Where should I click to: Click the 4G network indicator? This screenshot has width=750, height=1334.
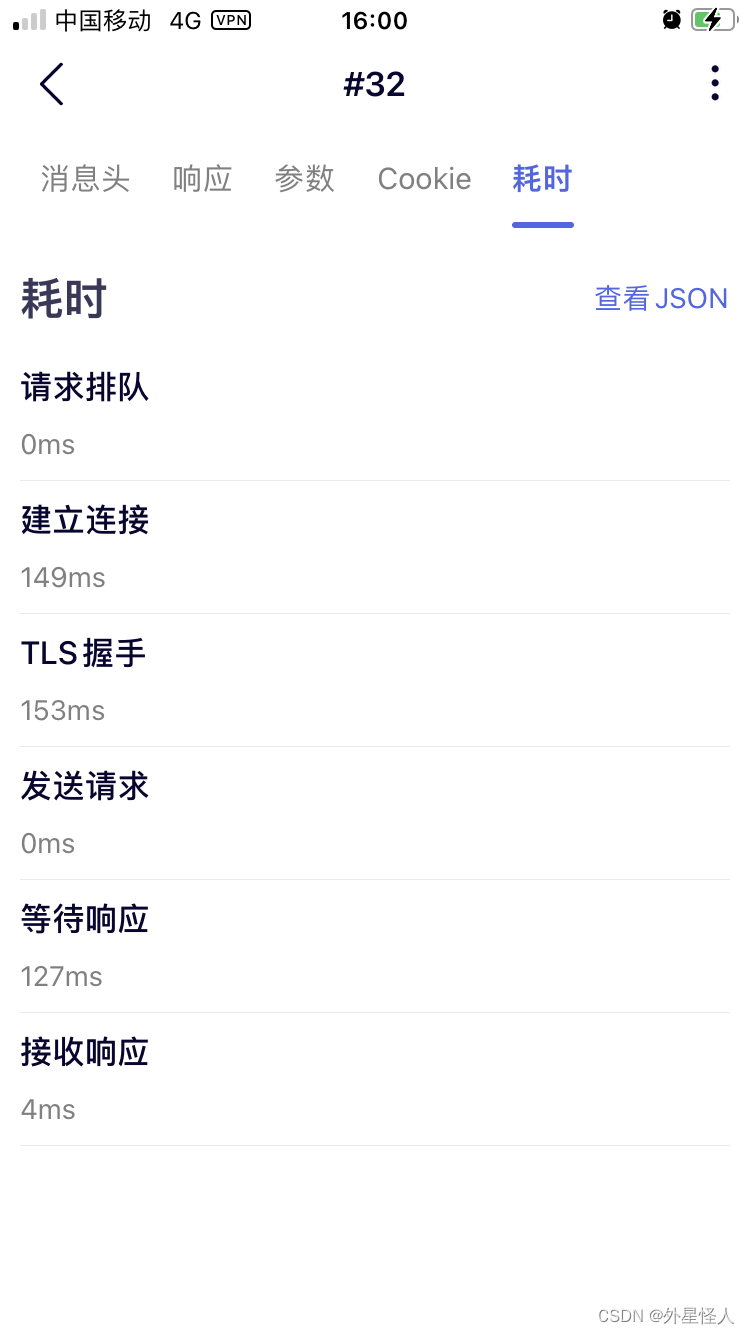pyautogui.click(x=184, y=20)
